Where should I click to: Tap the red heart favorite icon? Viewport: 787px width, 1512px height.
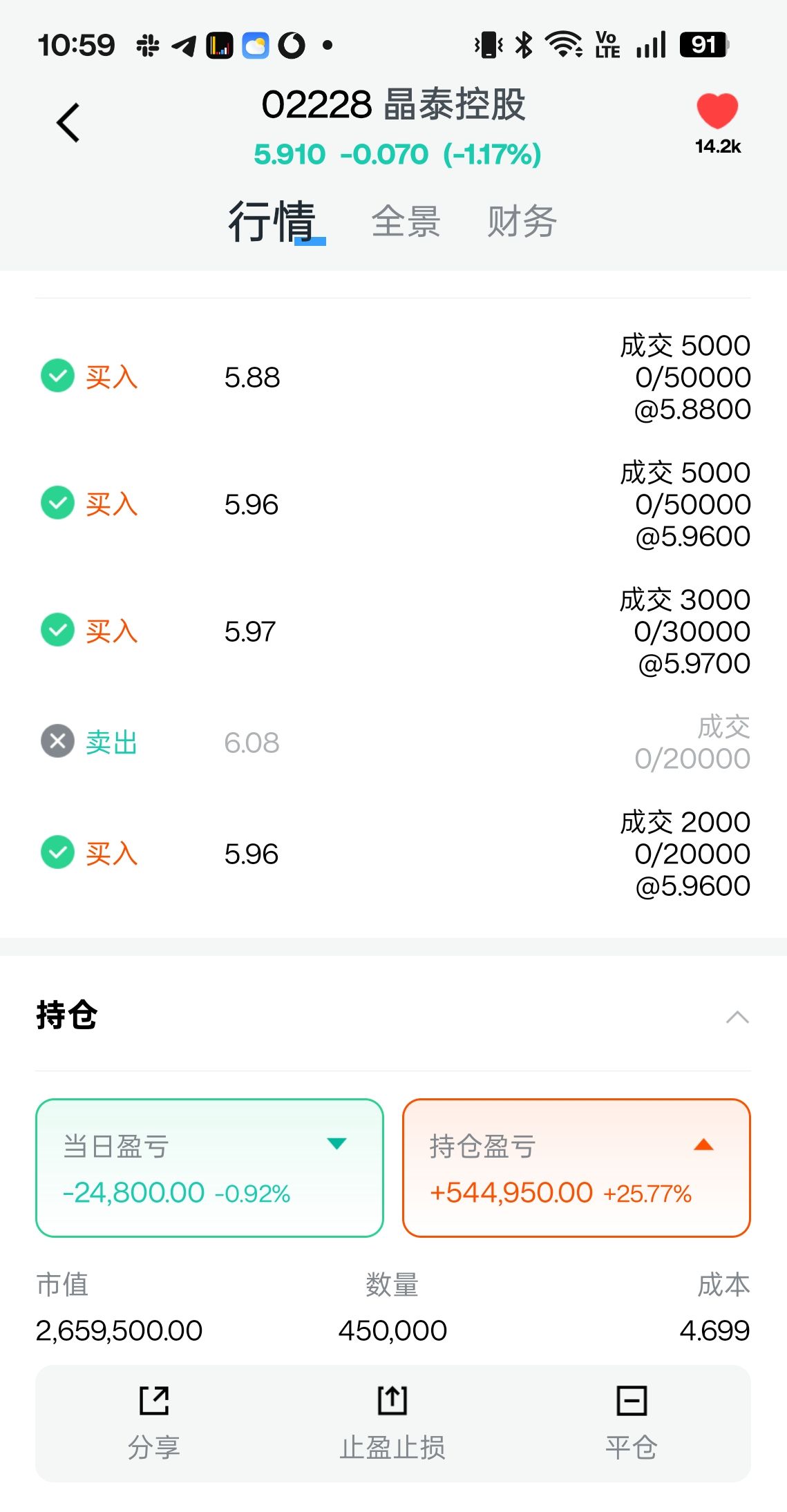[717, 112]
